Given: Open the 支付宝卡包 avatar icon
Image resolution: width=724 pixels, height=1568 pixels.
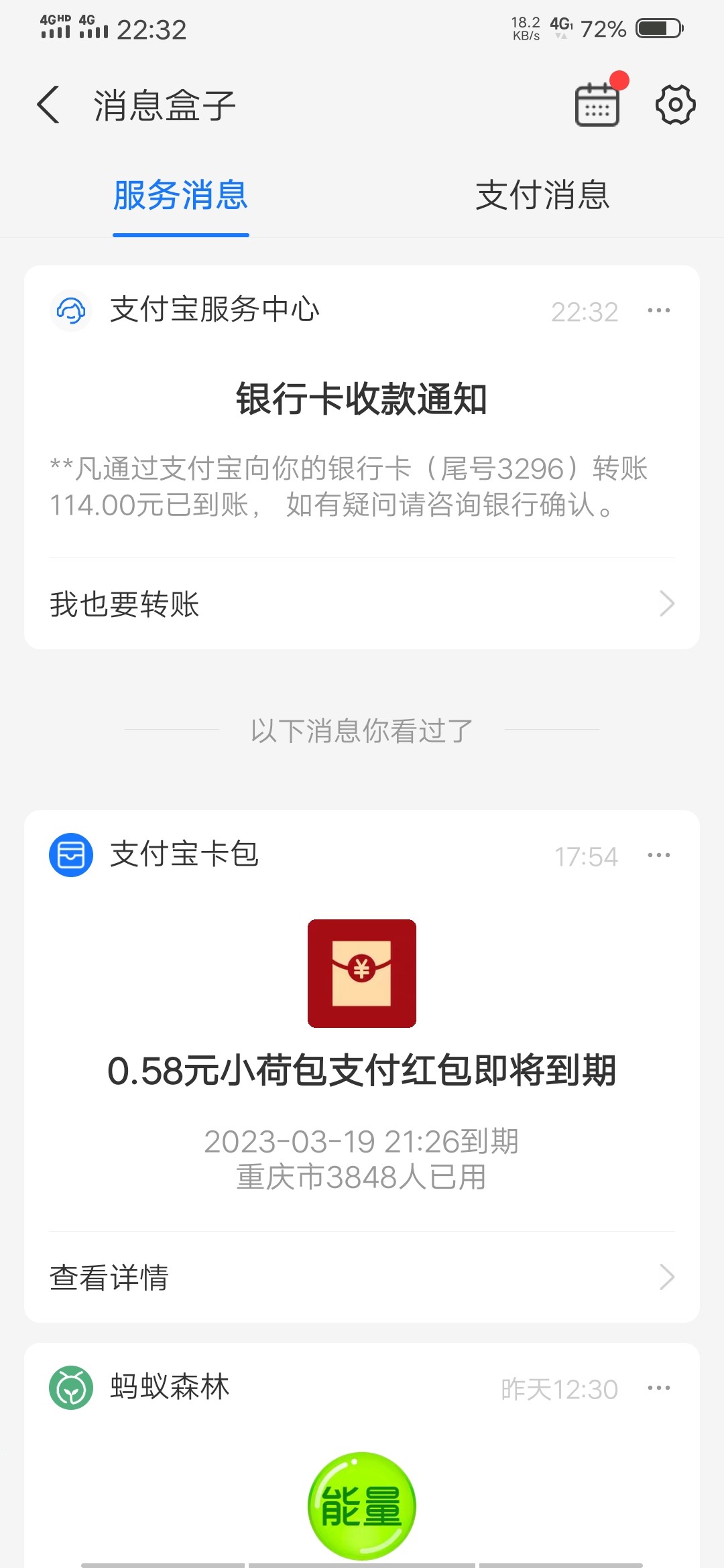Looking at the screenshot, I should (x=70, y=856).
